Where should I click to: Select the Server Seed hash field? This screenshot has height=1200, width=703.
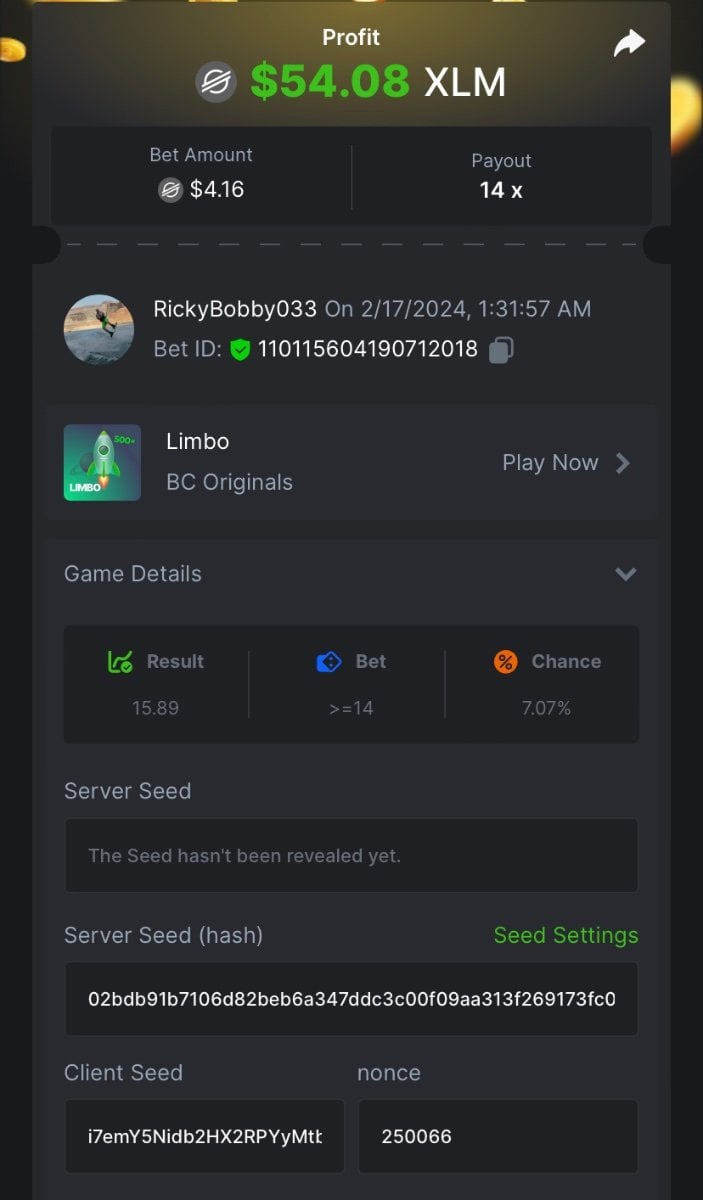351,999
